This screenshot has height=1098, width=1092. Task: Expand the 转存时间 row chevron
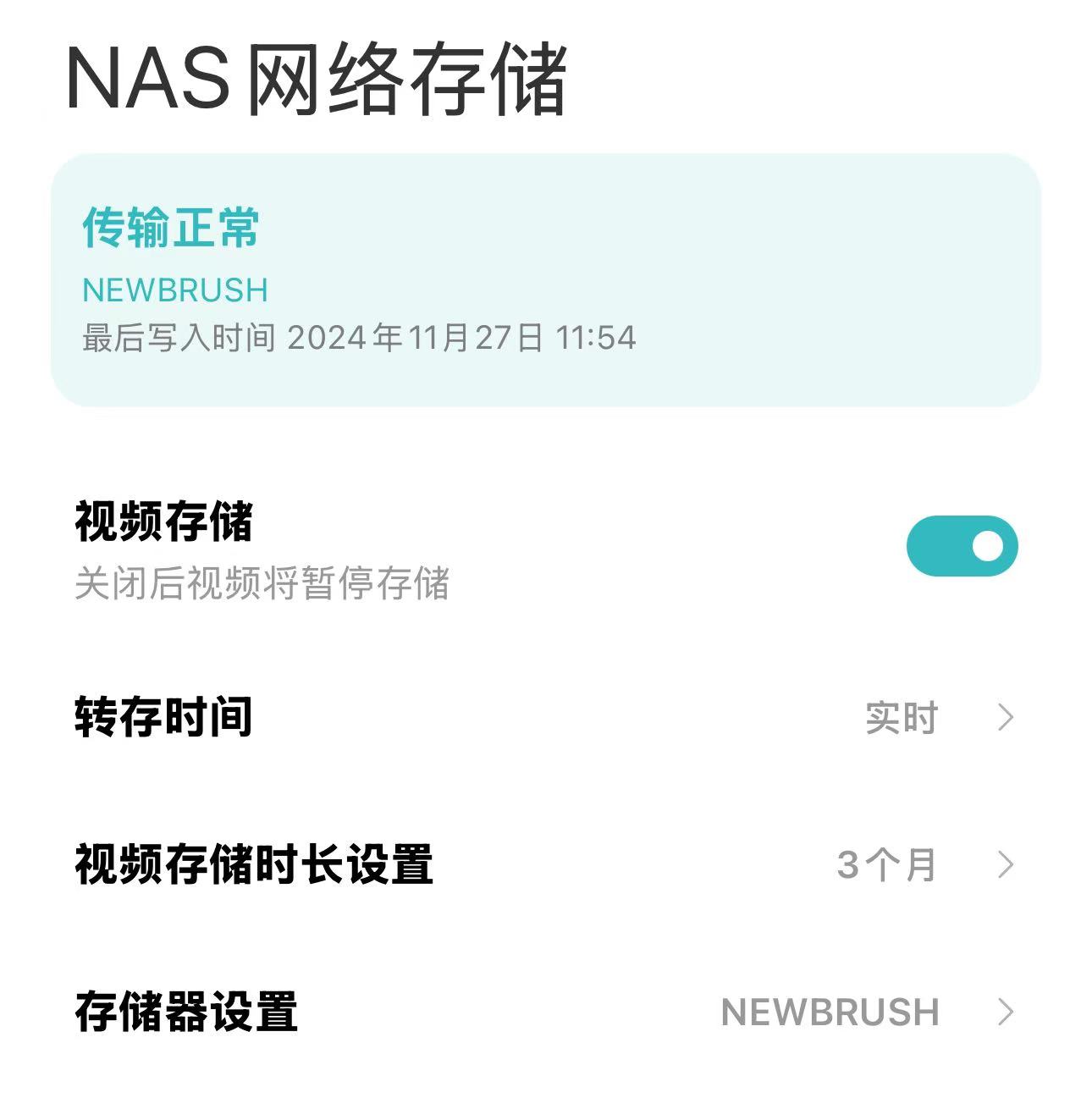click(x=1006, y=718)
